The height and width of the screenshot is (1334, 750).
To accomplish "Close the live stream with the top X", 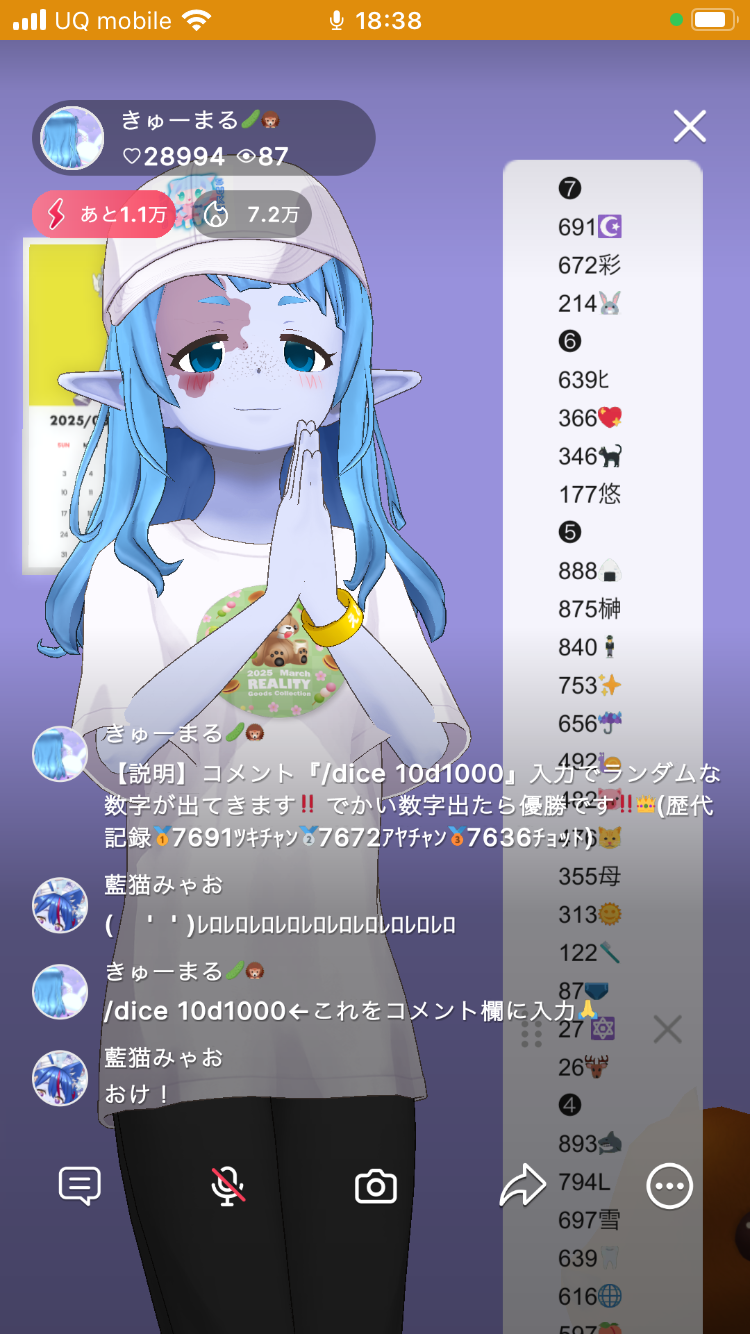I will point(690,126).
